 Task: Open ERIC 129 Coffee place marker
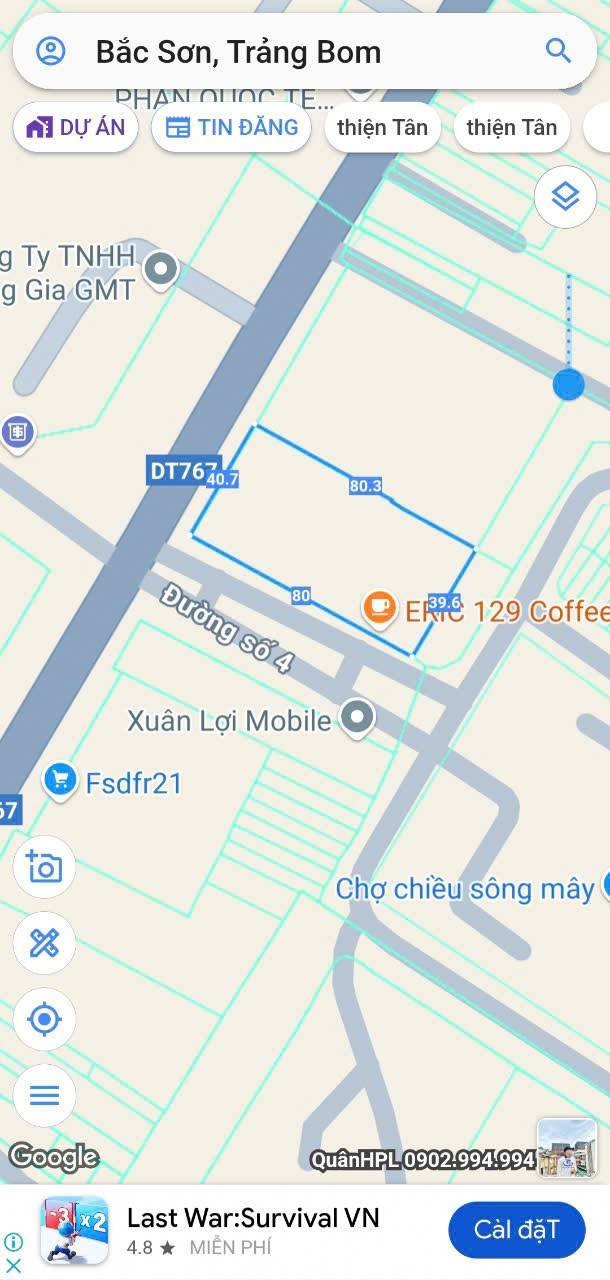click(379, 607)
